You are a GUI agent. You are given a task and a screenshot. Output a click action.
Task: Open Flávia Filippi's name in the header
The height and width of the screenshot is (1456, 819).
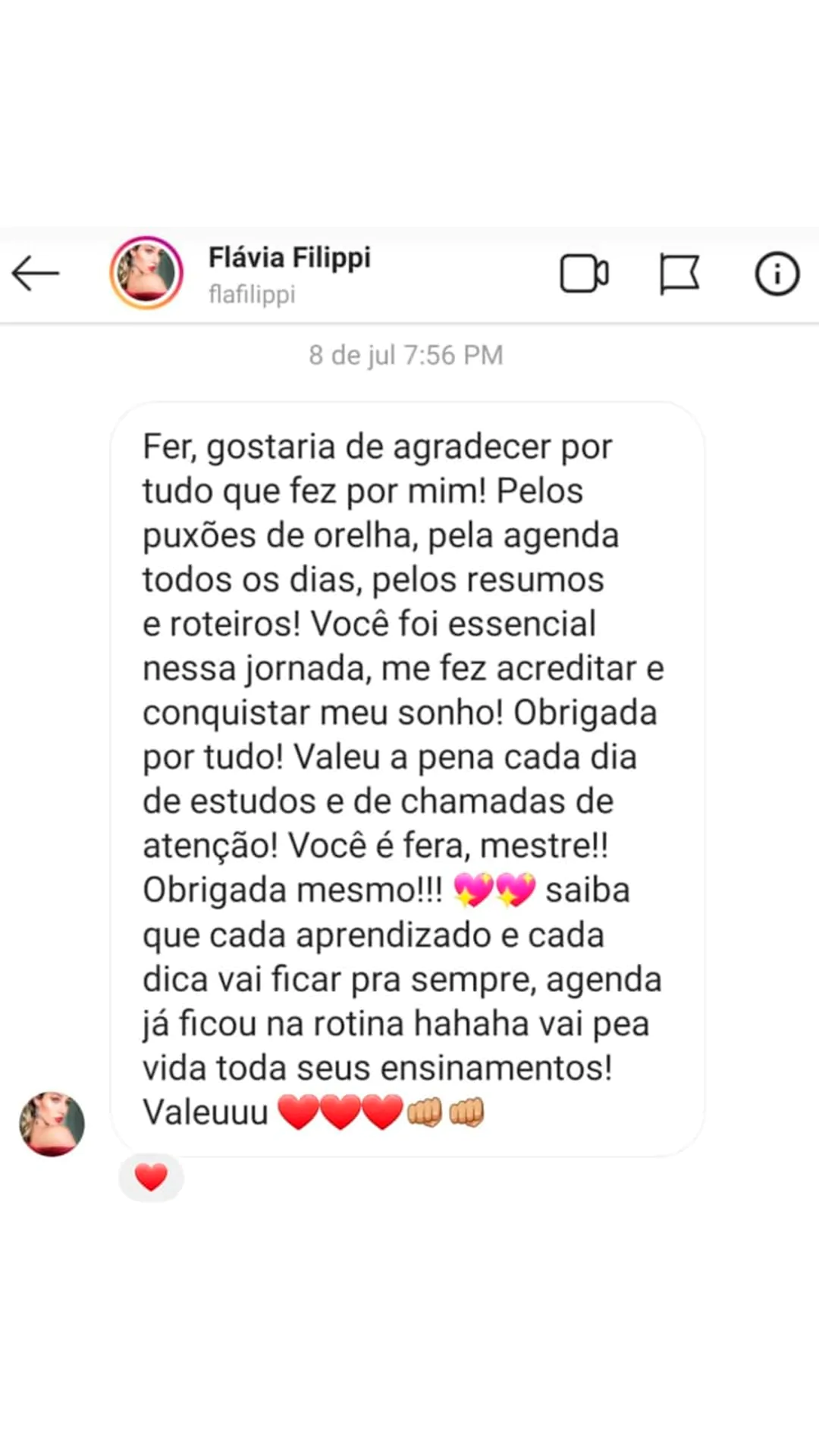click(289, 258)
